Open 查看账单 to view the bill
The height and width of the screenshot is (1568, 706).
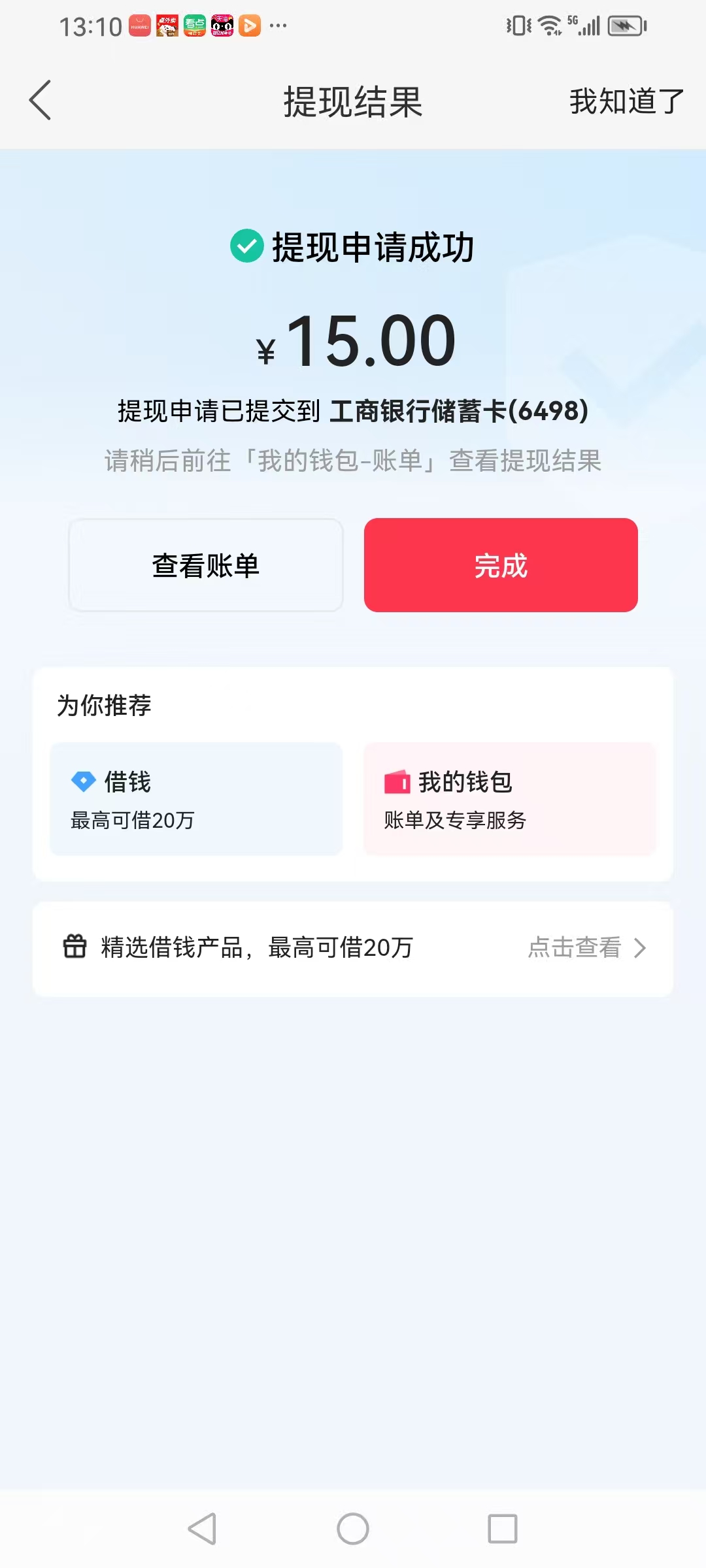pyautogui.click(x=206, y=565)
